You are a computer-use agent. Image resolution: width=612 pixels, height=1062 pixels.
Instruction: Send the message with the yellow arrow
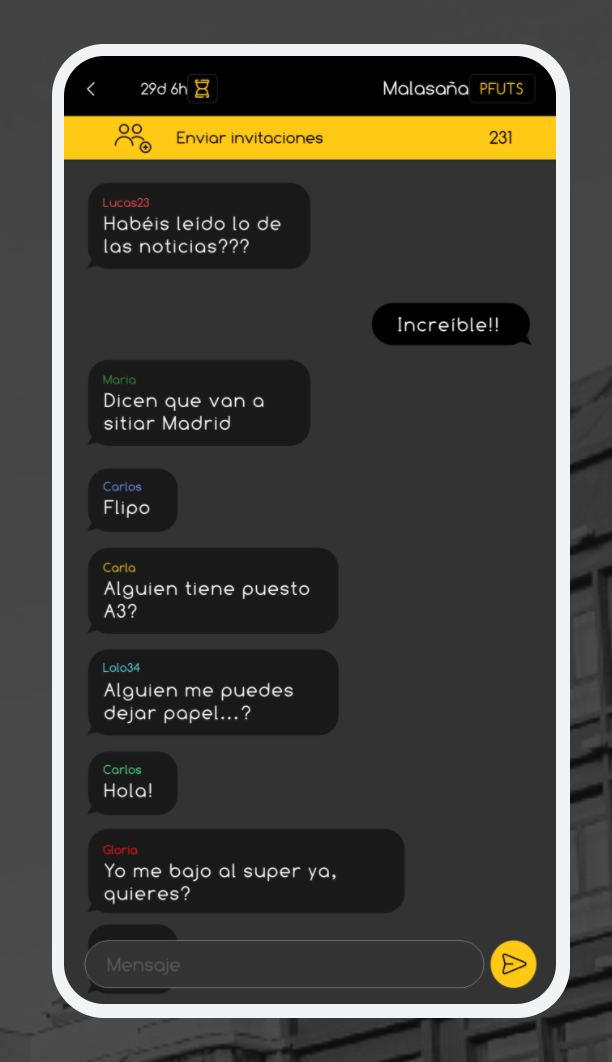pyautogui.click(x=513, y=964)
